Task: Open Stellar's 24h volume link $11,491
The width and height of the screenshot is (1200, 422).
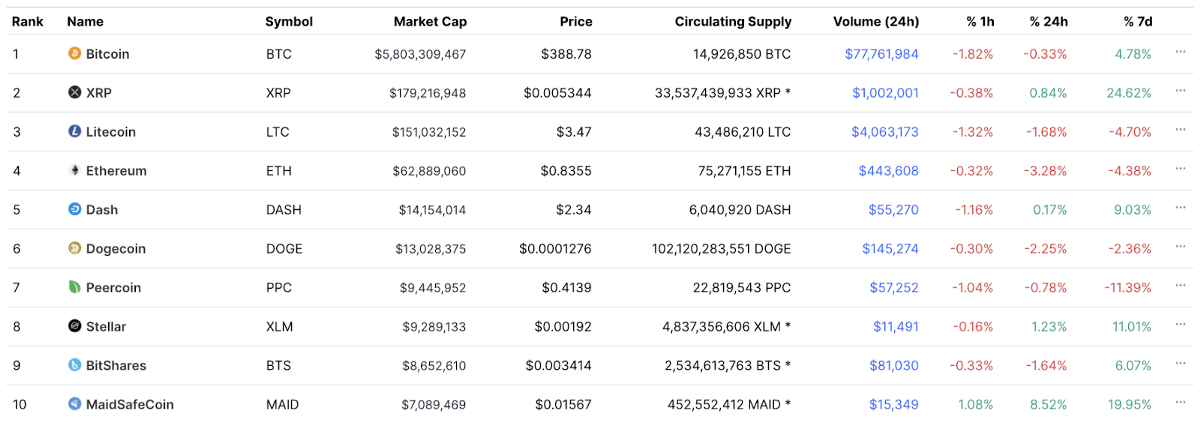Action: tap(895, 327)
